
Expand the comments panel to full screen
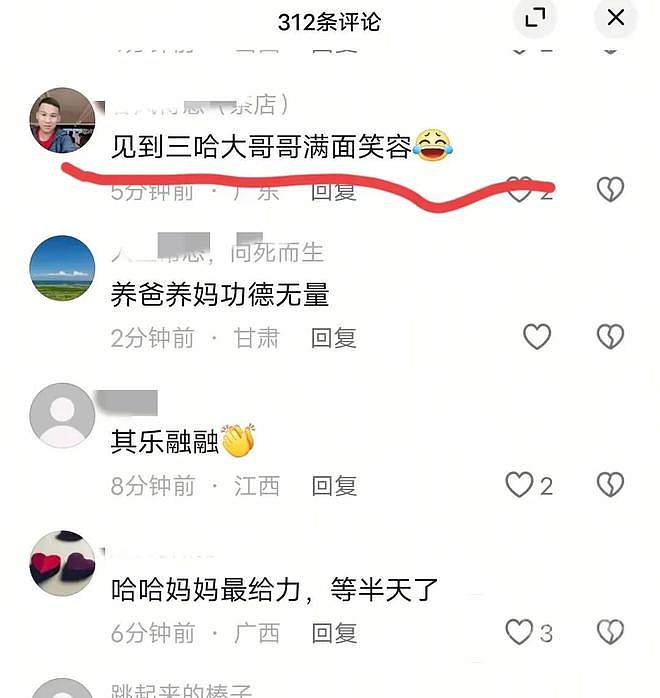535,17
